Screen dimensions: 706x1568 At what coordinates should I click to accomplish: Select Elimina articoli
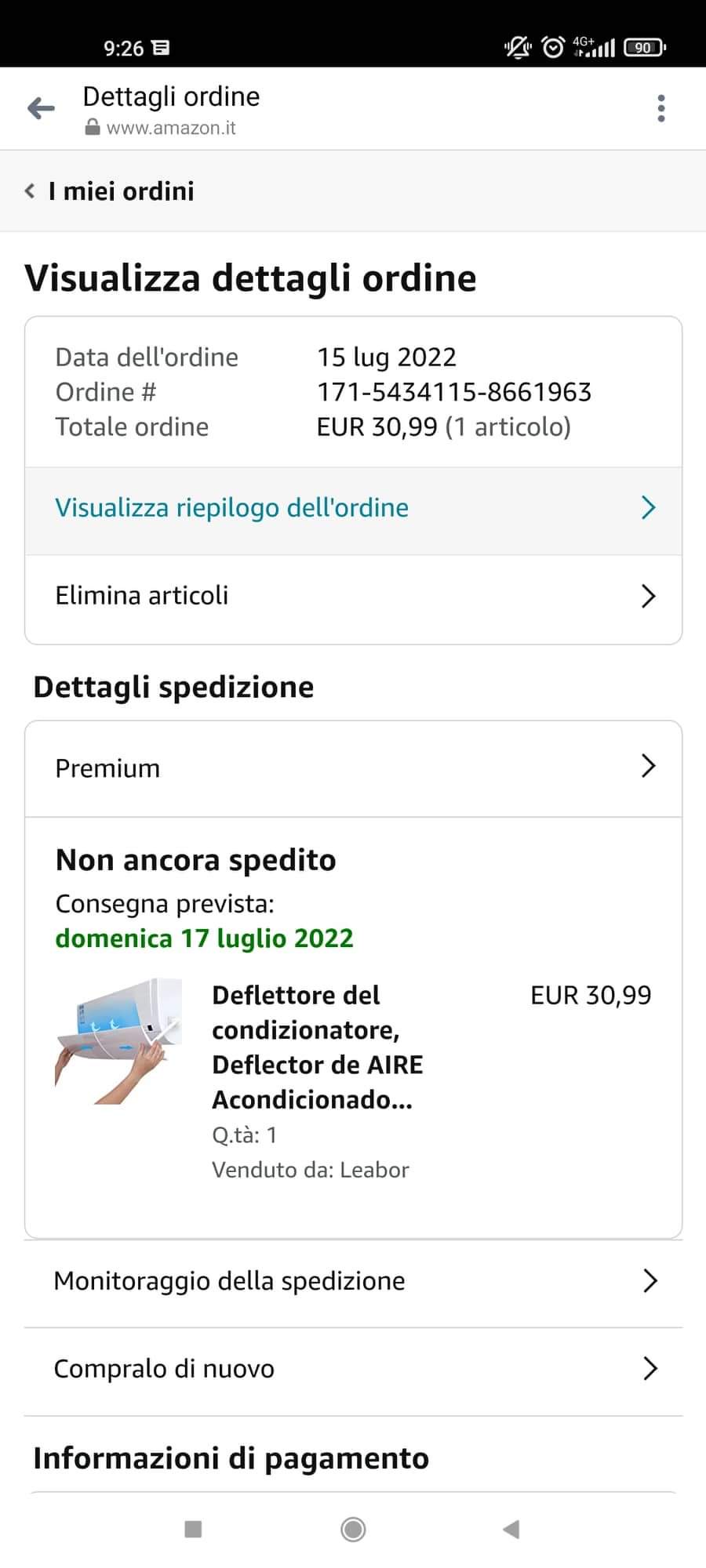click(353, 596)
